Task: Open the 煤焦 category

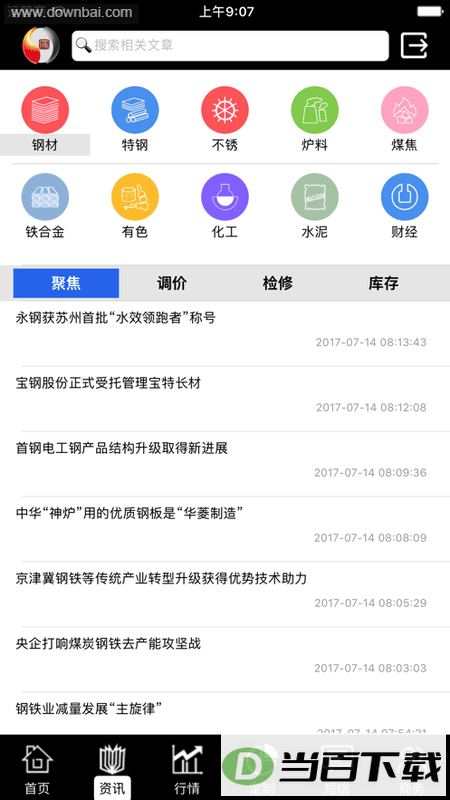Action: 405,121
